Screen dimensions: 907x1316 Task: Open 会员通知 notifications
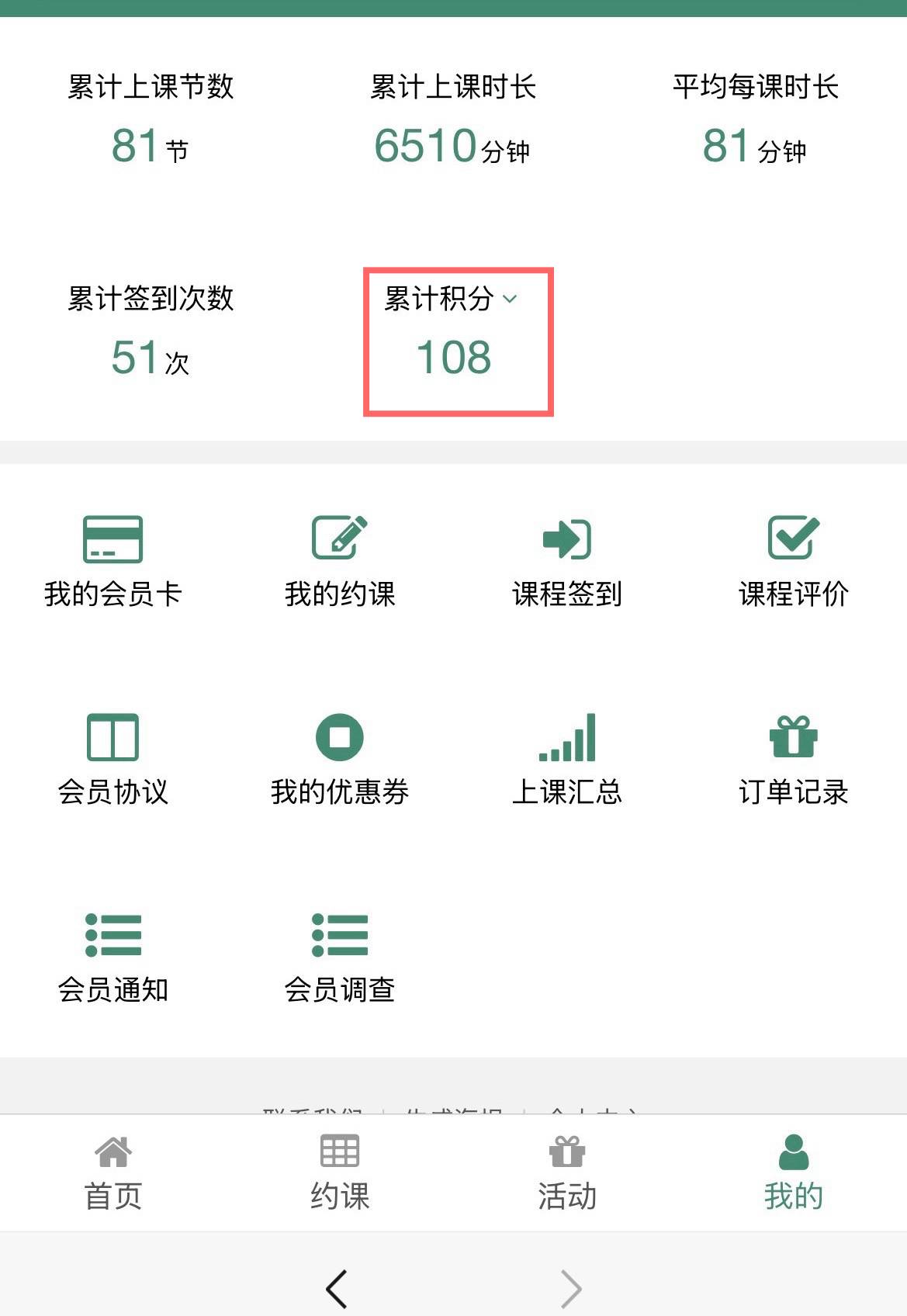pyautogui.click(x=113, y=956)
